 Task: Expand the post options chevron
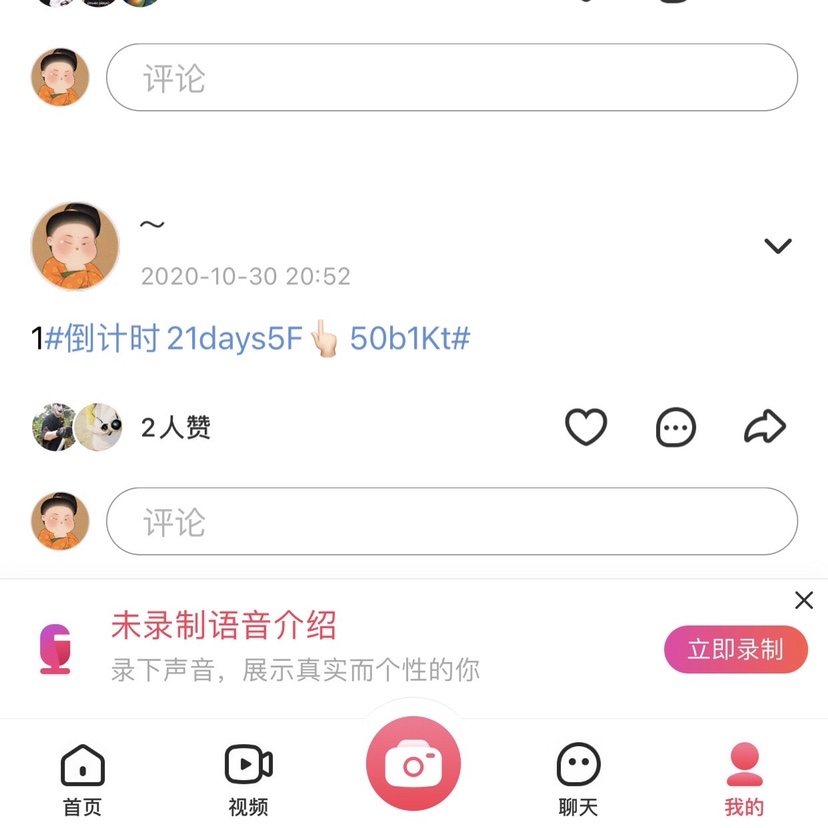coord(777,246)
